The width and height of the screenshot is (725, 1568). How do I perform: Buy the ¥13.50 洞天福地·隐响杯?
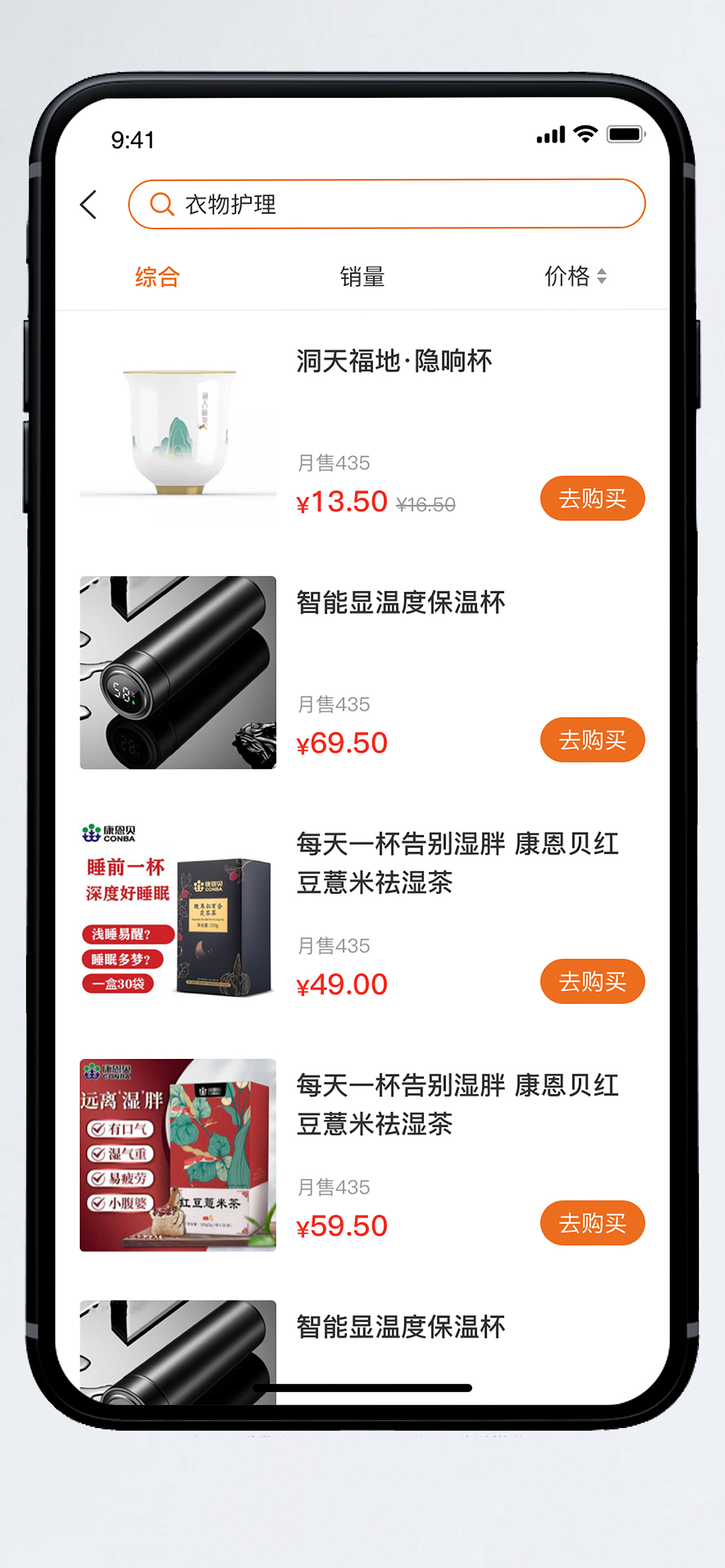592,499
